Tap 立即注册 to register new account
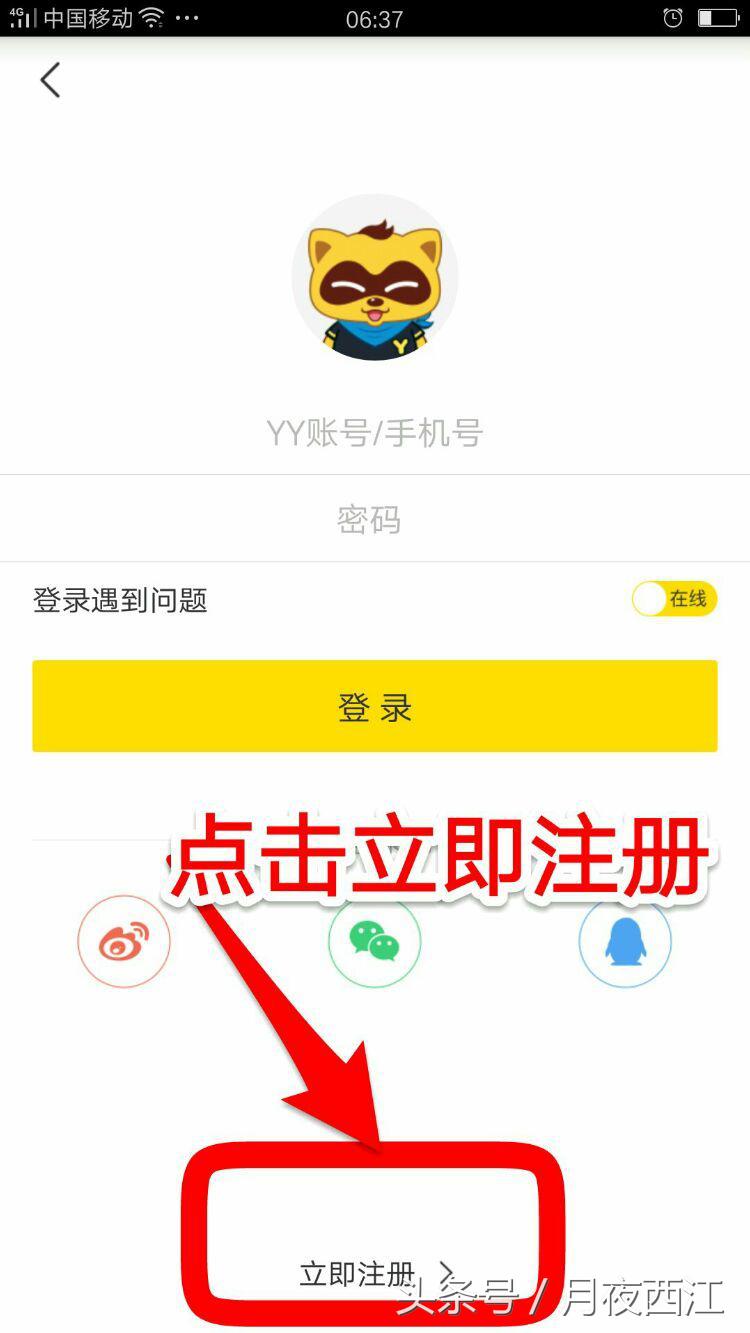This screenshot has width=750, height=1333. click(x=360, y=1270)
